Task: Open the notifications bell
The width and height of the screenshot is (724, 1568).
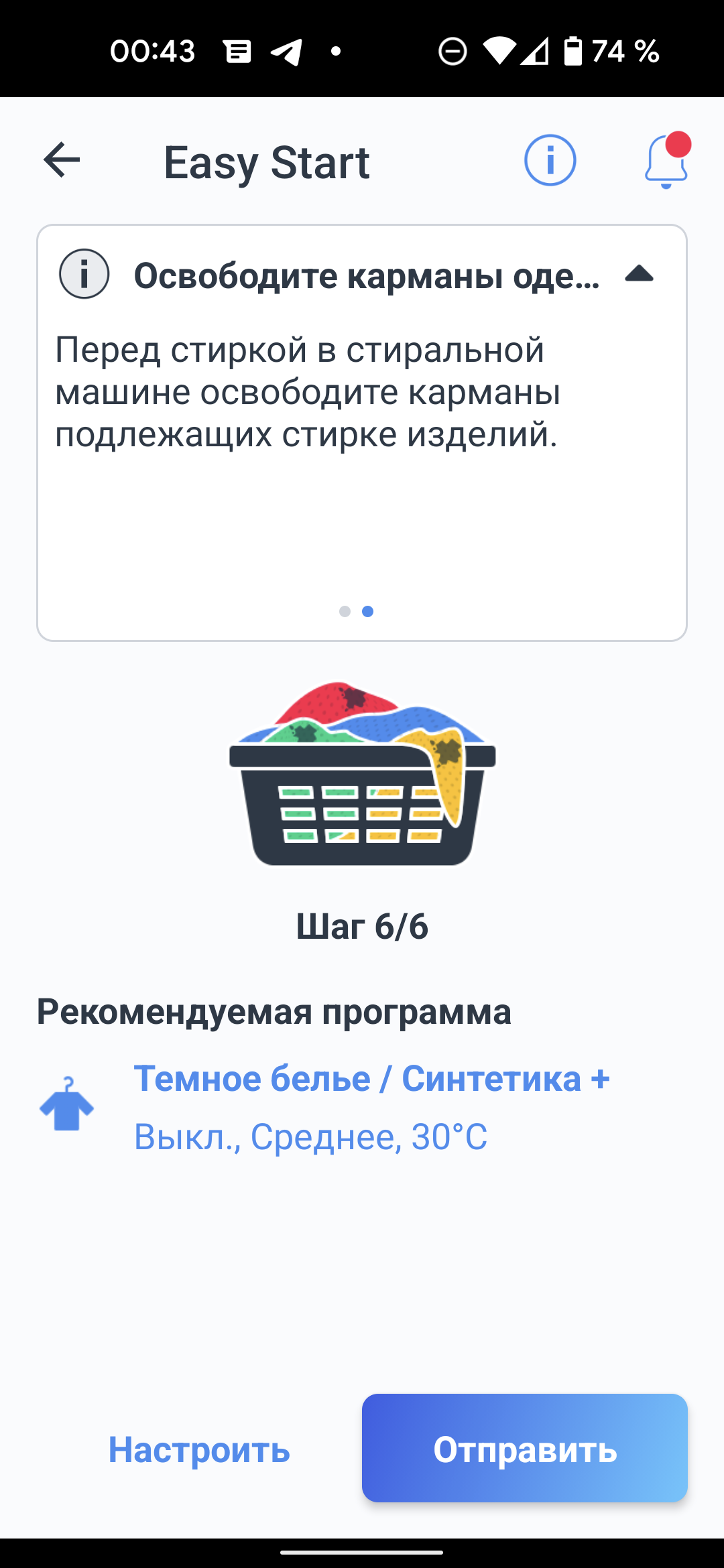Action: point(666,161)
